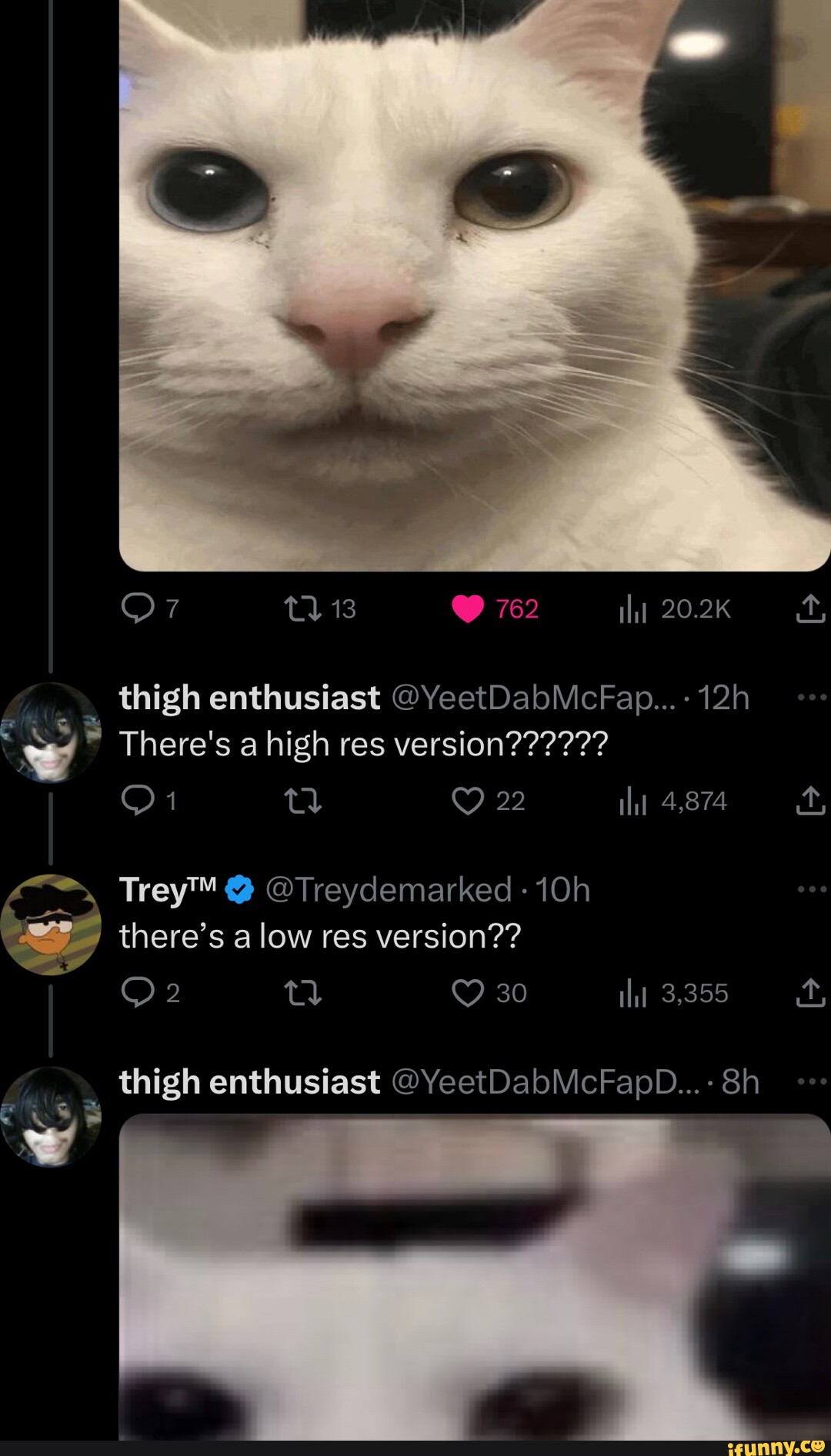The height and width of the screenshot is (1456, 831).
Task: Open the blurry low-res cat image
Action: click(x=475, y=1277)
